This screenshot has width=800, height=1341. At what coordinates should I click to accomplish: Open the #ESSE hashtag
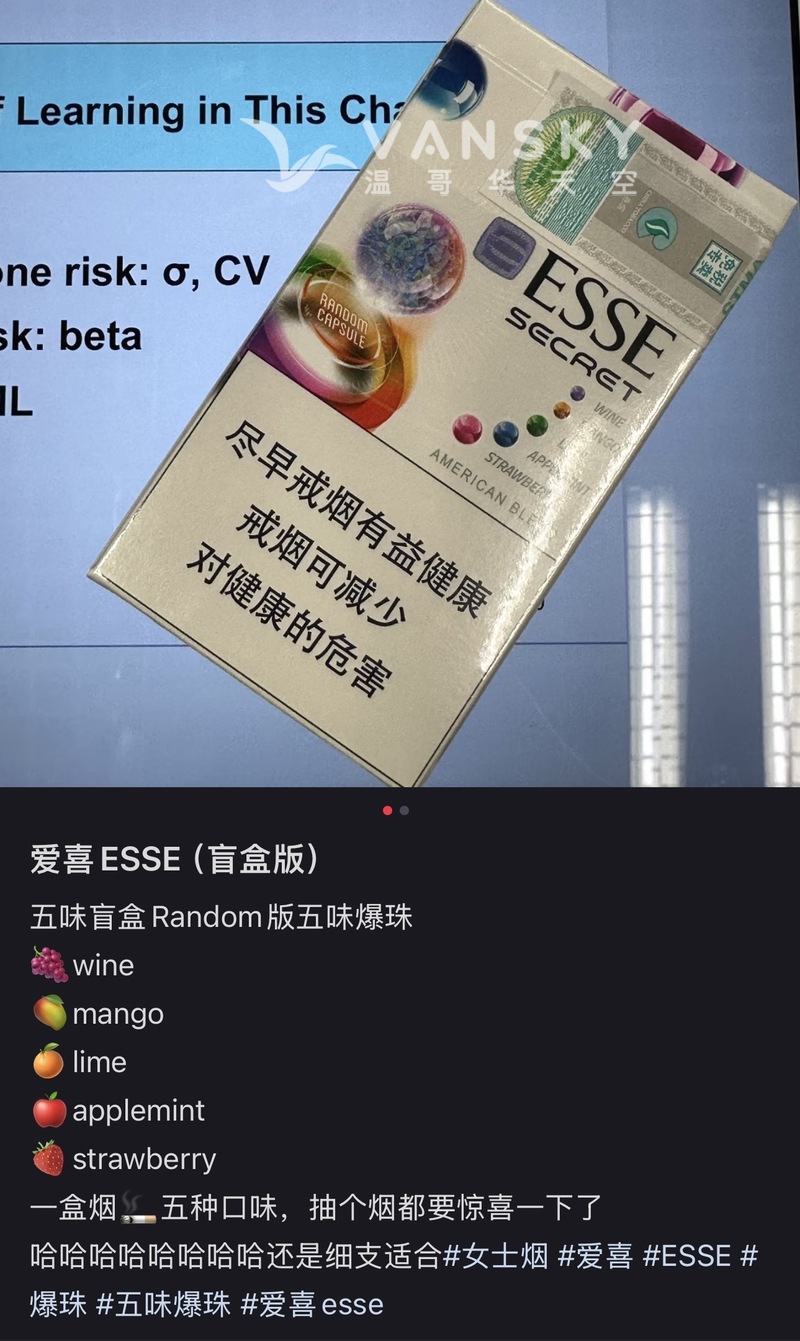click(x=687, y=1256)
